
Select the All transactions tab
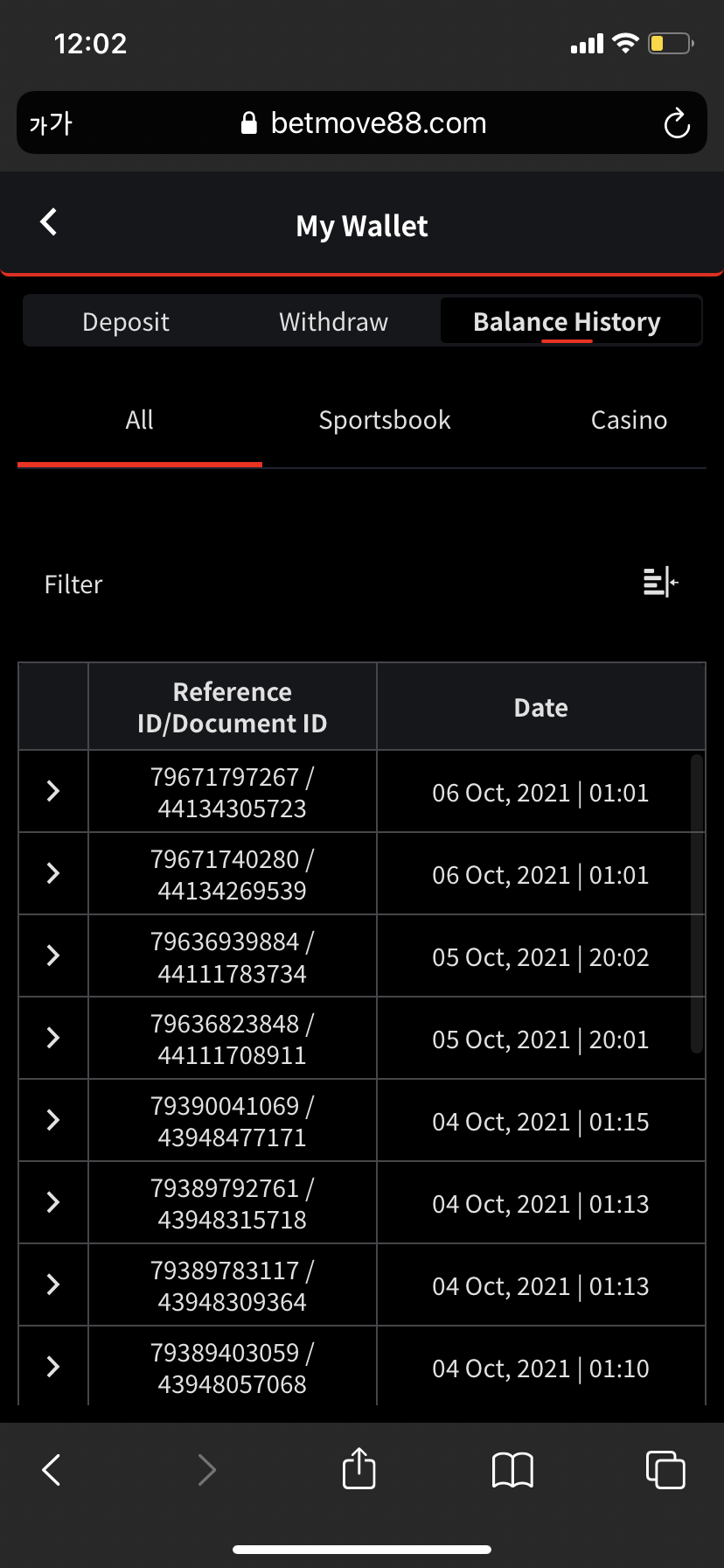(x=140, y=420)
